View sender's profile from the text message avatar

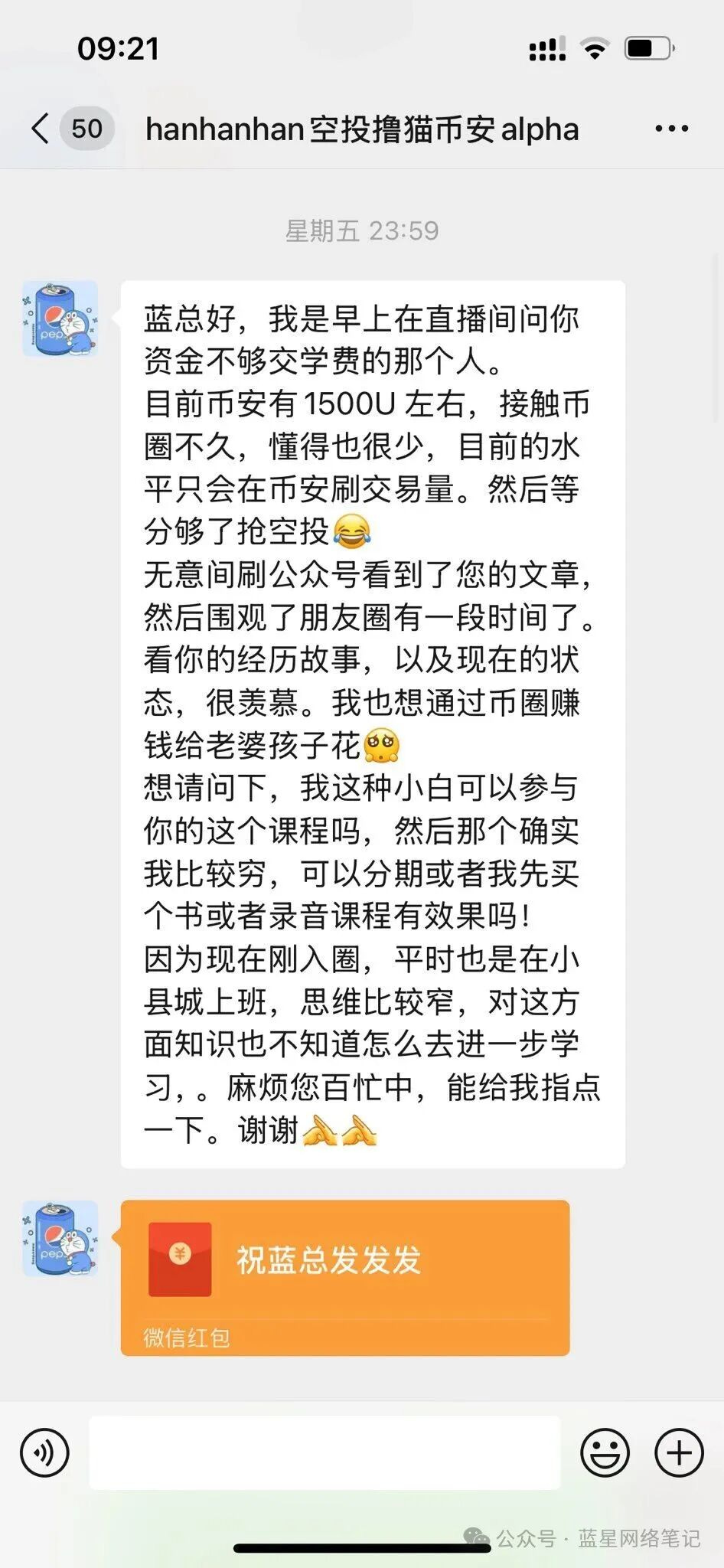pyautogui.click(x=60, y=318)
